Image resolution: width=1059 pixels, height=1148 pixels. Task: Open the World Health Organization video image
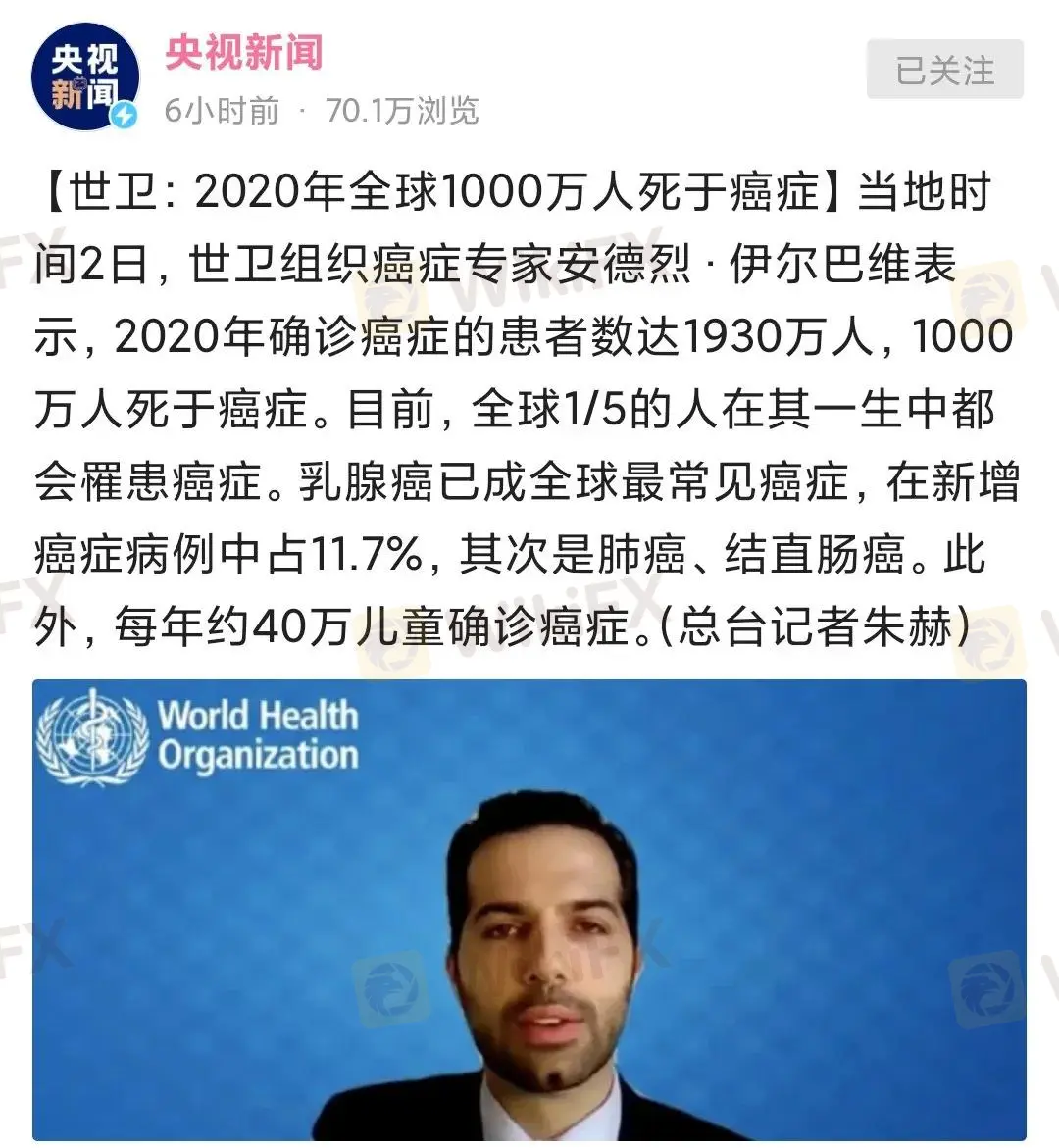tap(529, 910)
